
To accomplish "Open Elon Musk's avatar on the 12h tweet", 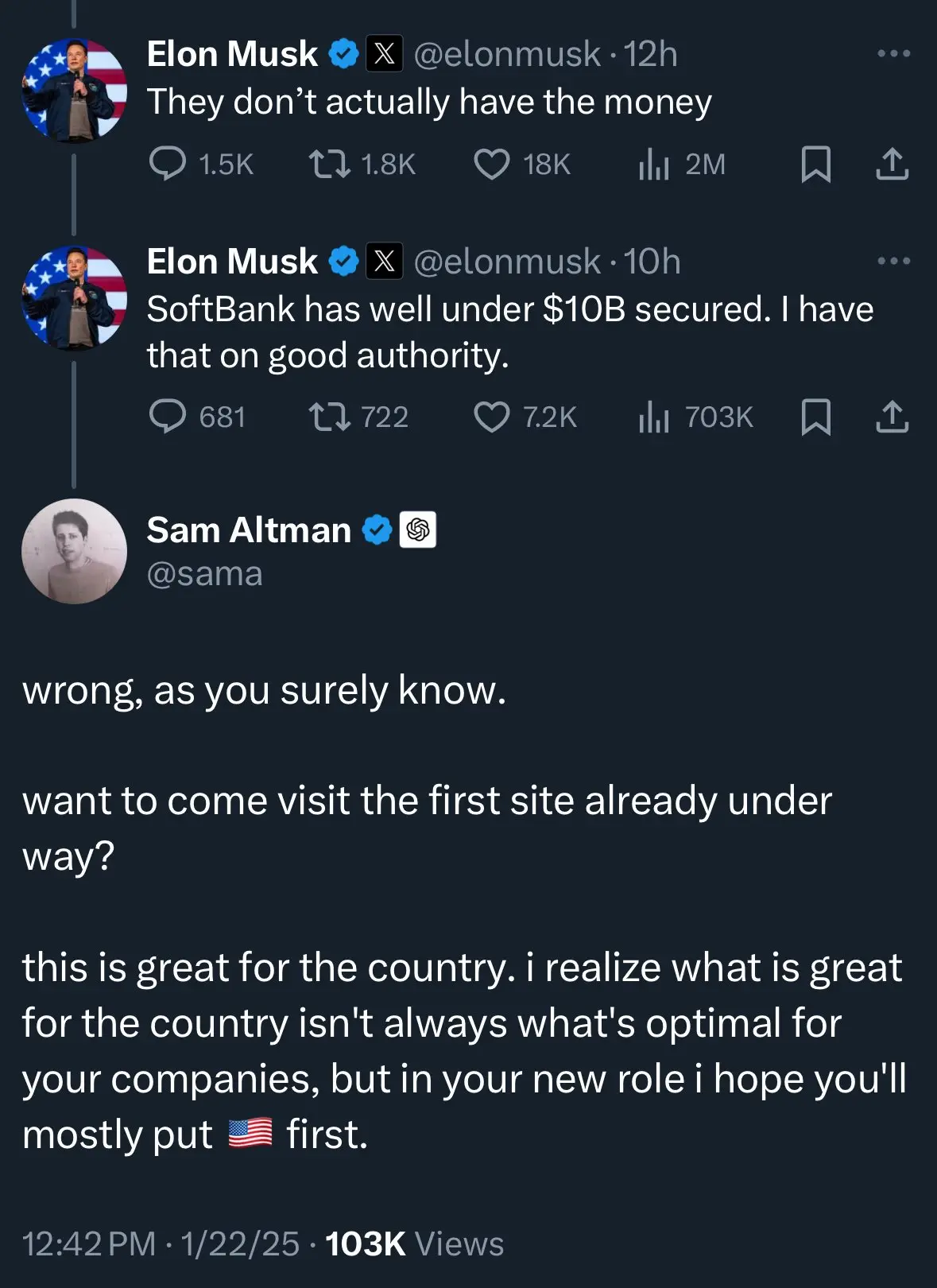I will pyautogui.click(x=74, y=91).
